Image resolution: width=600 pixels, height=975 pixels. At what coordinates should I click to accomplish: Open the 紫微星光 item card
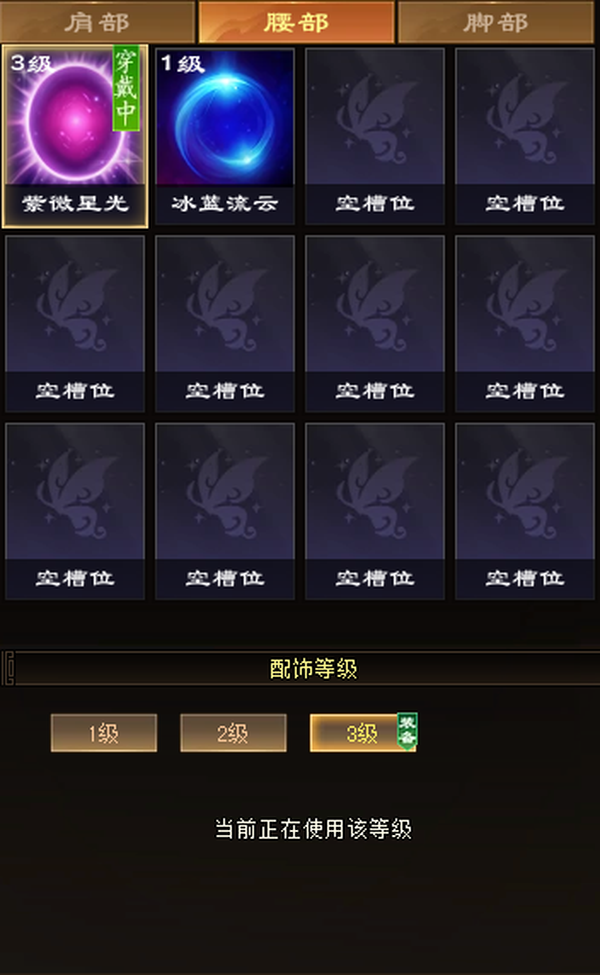click(x=75, y=136)
